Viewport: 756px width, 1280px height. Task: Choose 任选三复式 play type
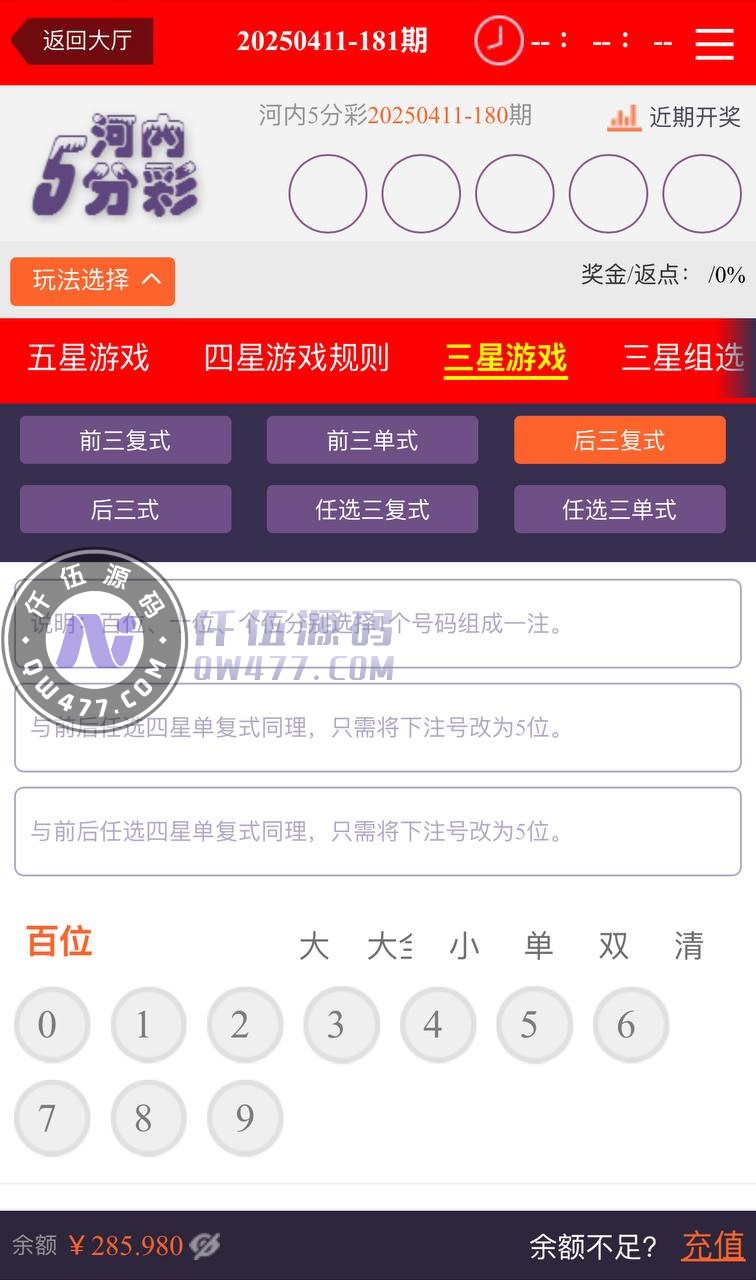[x=372, y=510]
